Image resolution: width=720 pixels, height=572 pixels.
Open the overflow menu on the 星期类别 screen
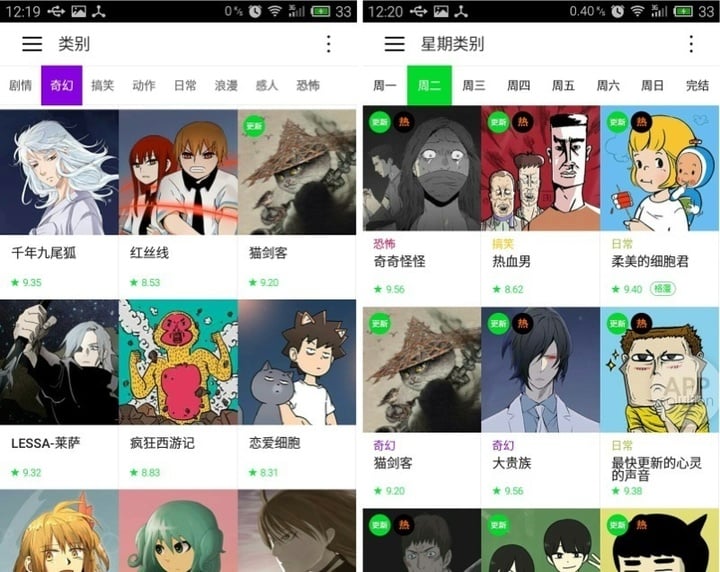click(x=691, y=44)
